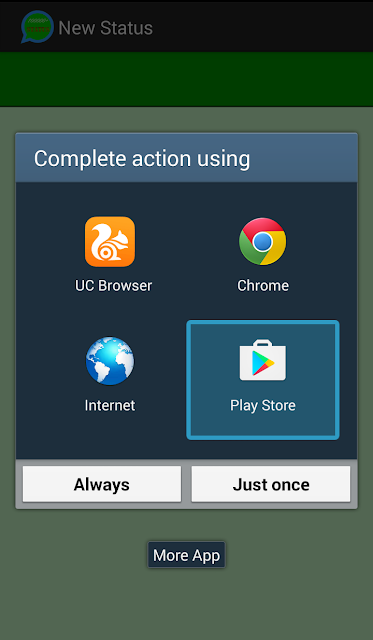Open More App button
This screenshot has height=640, width=373.
coord(186,555)
